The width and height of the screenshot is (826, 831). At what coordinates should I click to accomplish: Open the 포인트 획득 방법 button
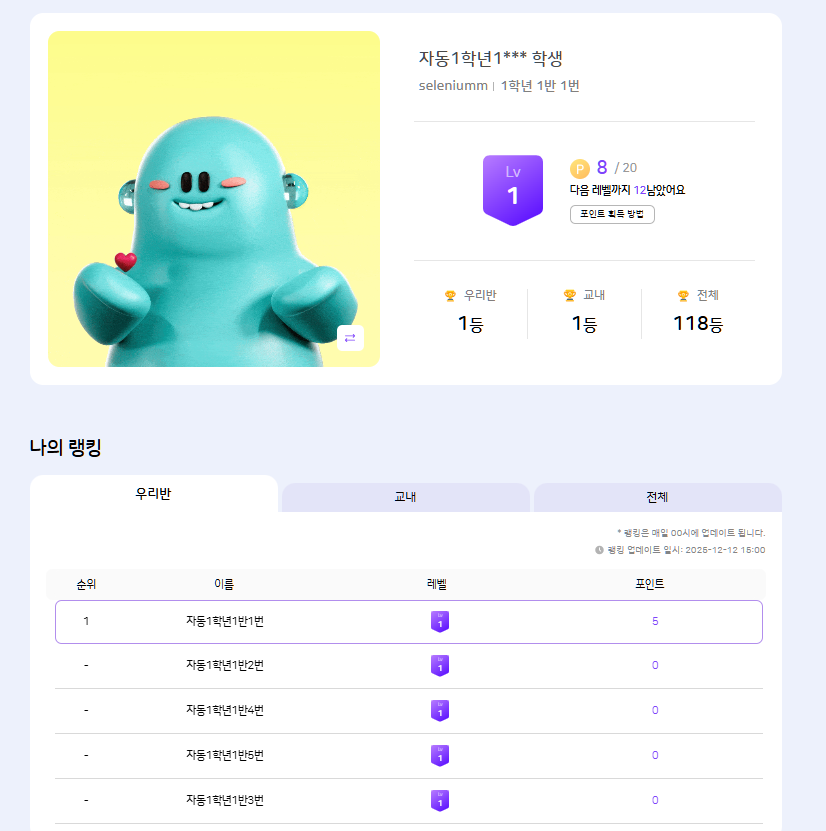(x=612, y=214)
